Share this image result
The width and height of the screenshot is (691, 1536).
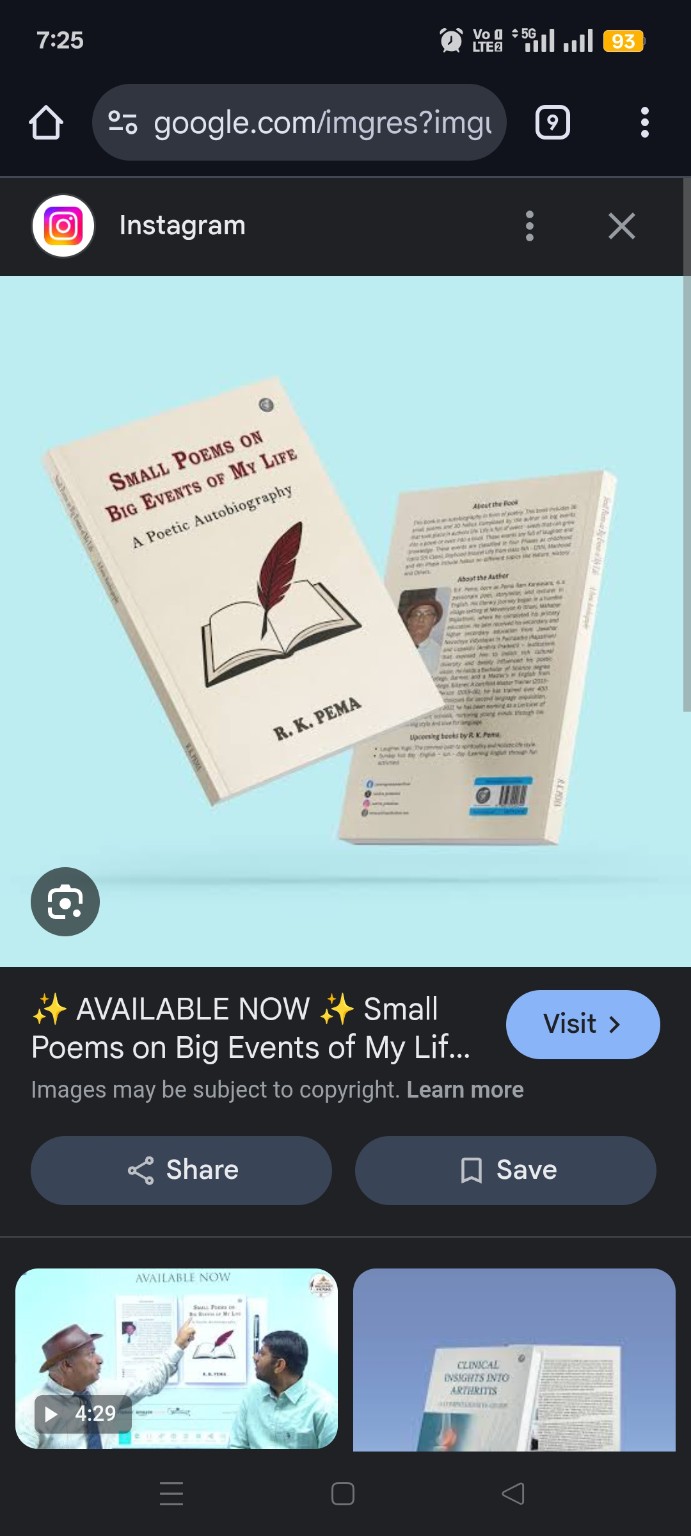(181, 1170)
